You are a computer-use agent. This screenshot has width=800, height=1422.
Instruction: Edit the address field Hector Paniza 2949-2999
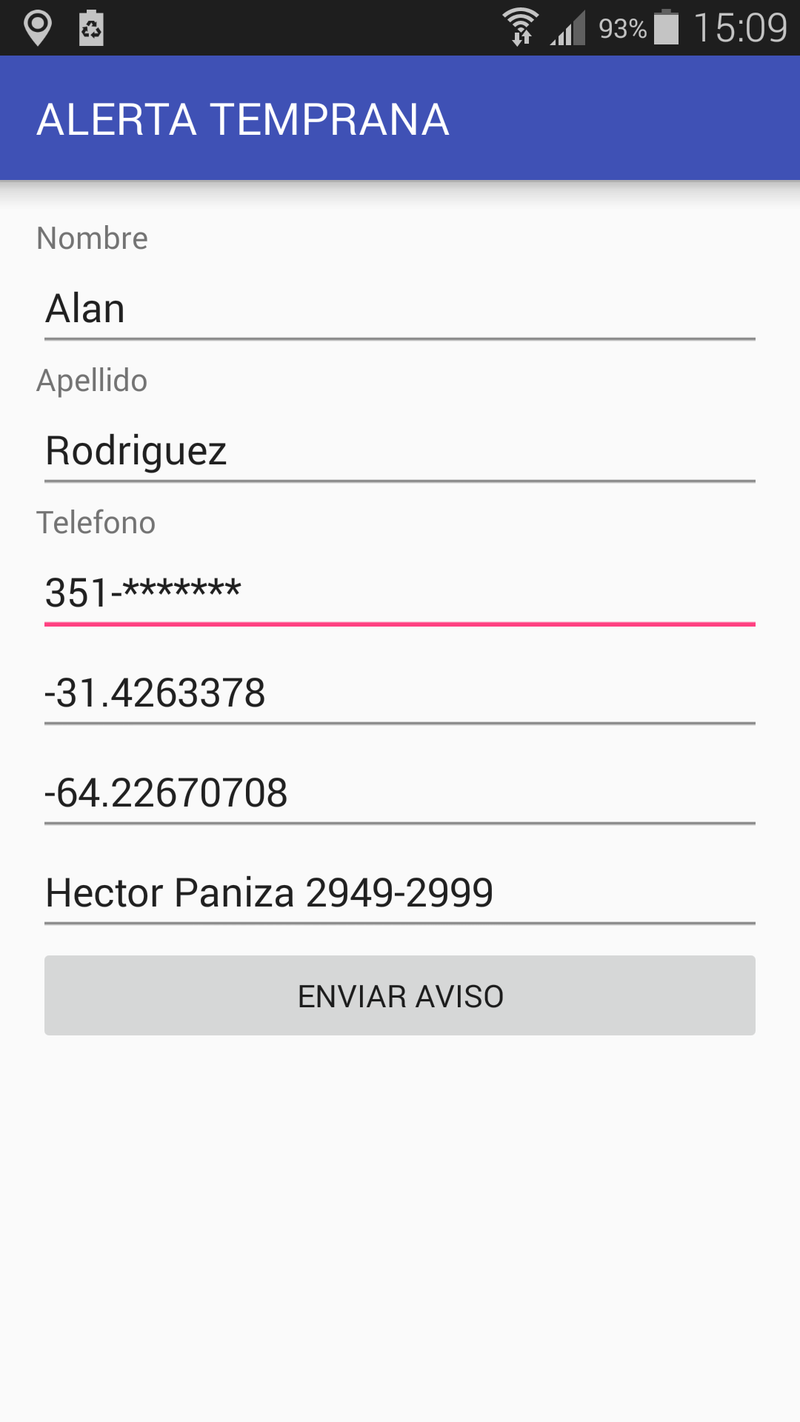pos(398,892)
